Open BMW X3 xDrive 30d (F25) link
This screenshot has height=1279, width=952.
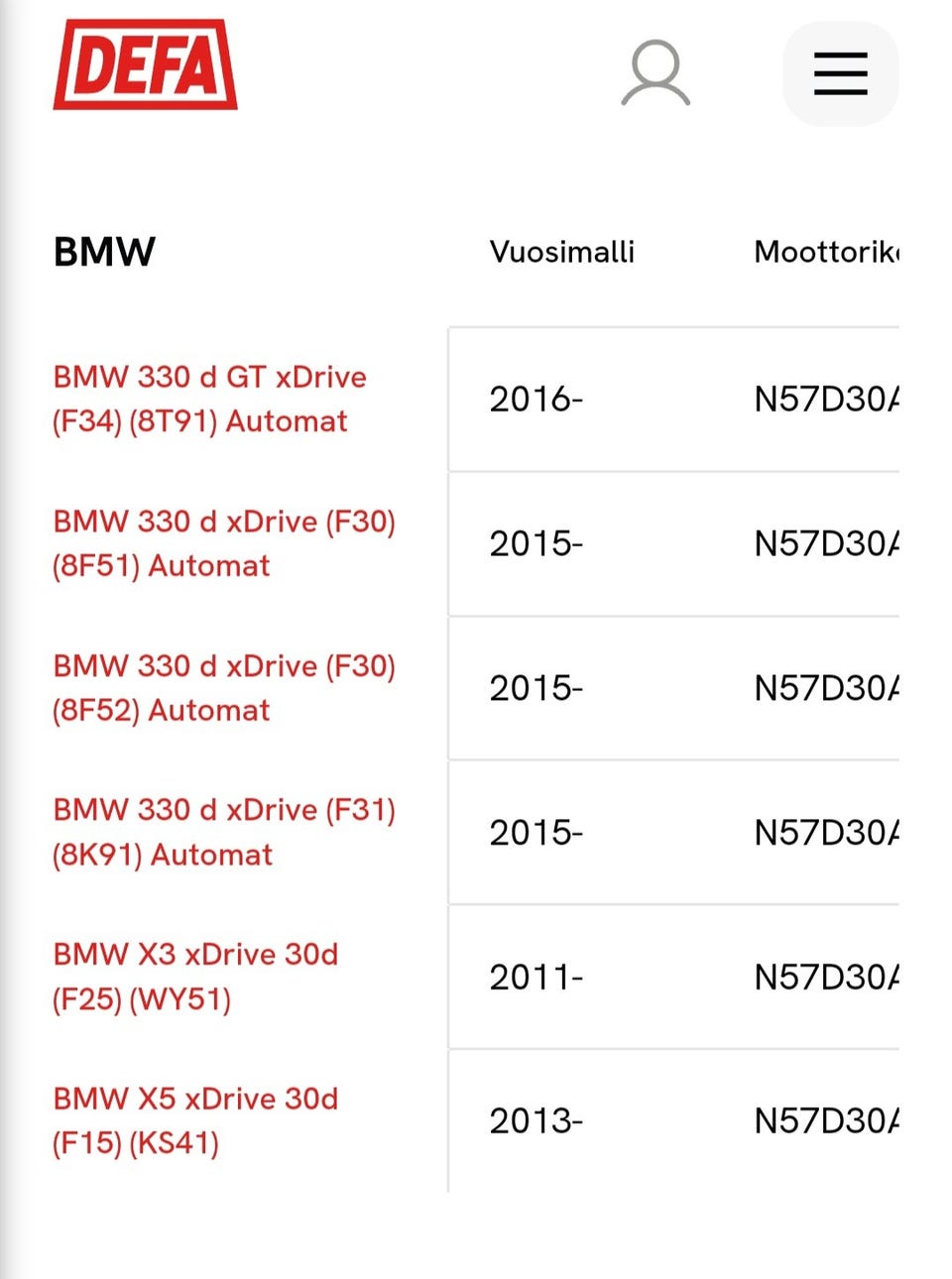(195, 977)
